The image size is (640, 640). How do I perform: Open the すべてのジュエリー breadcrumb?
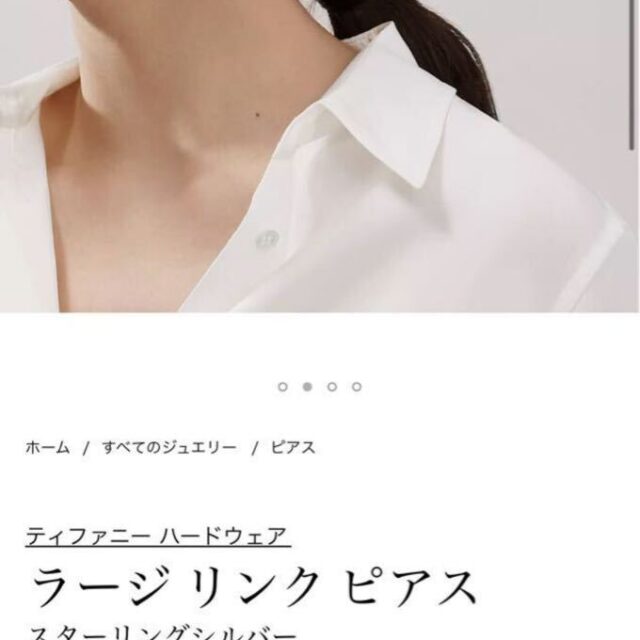pos(169,448)
